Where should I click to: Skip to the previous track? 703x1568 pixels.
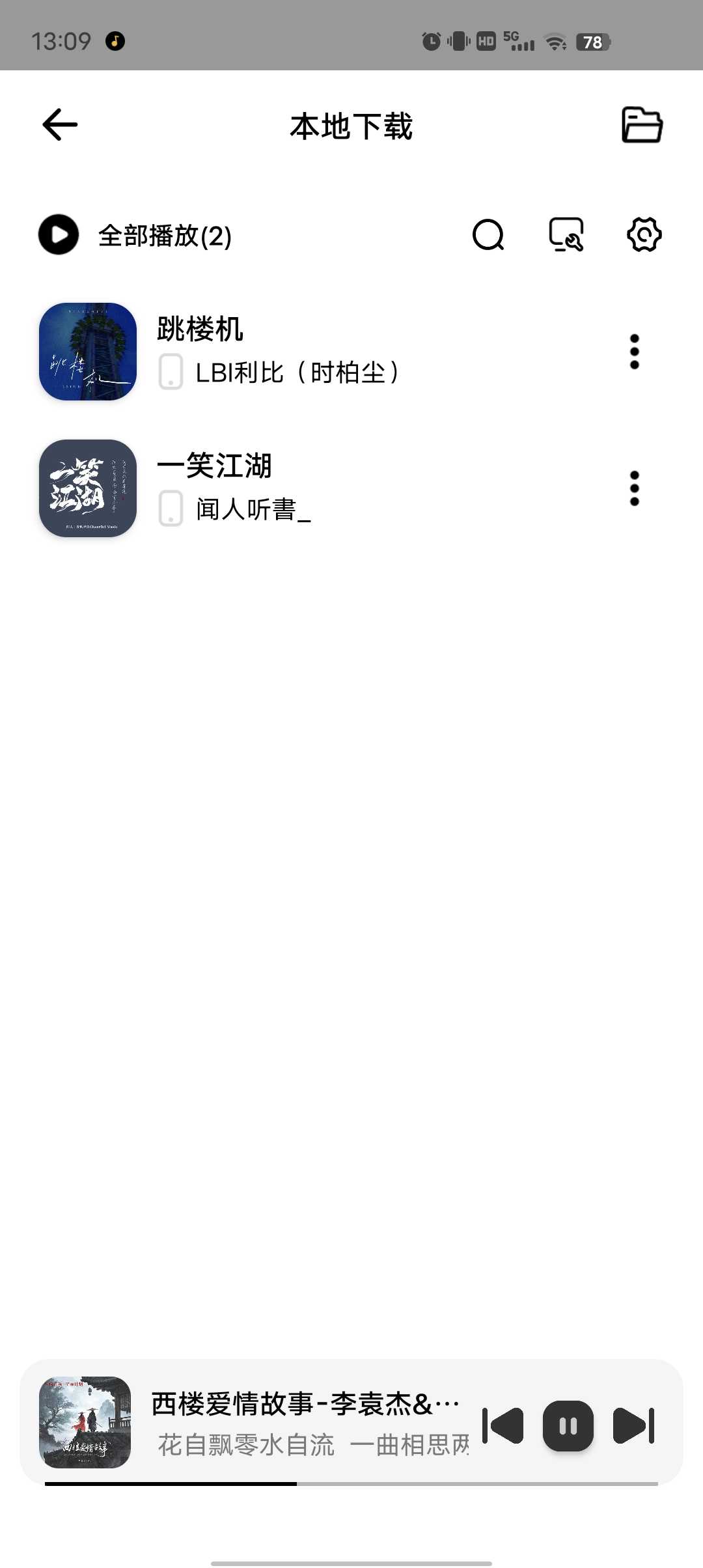503,1426
